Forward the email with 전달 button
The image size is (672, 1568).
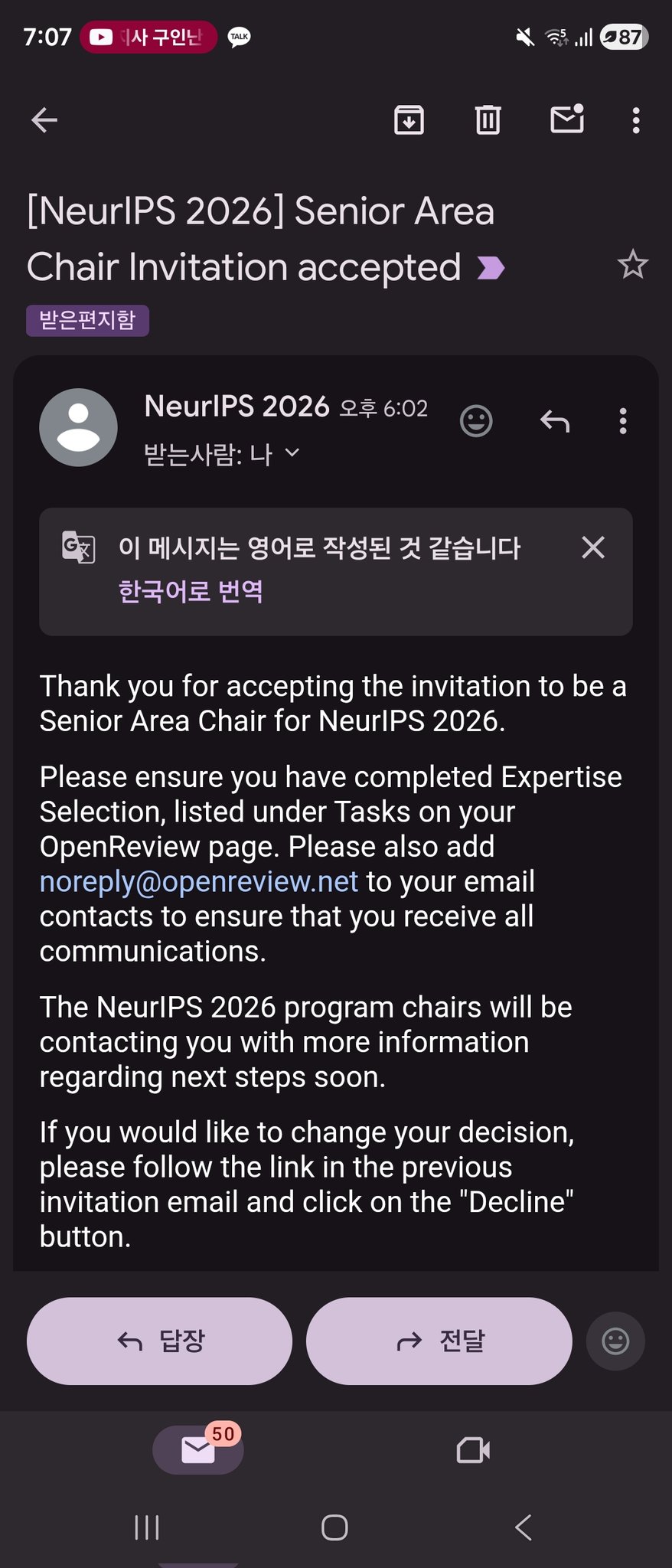pyautogui.click(x=439, y=1341)
